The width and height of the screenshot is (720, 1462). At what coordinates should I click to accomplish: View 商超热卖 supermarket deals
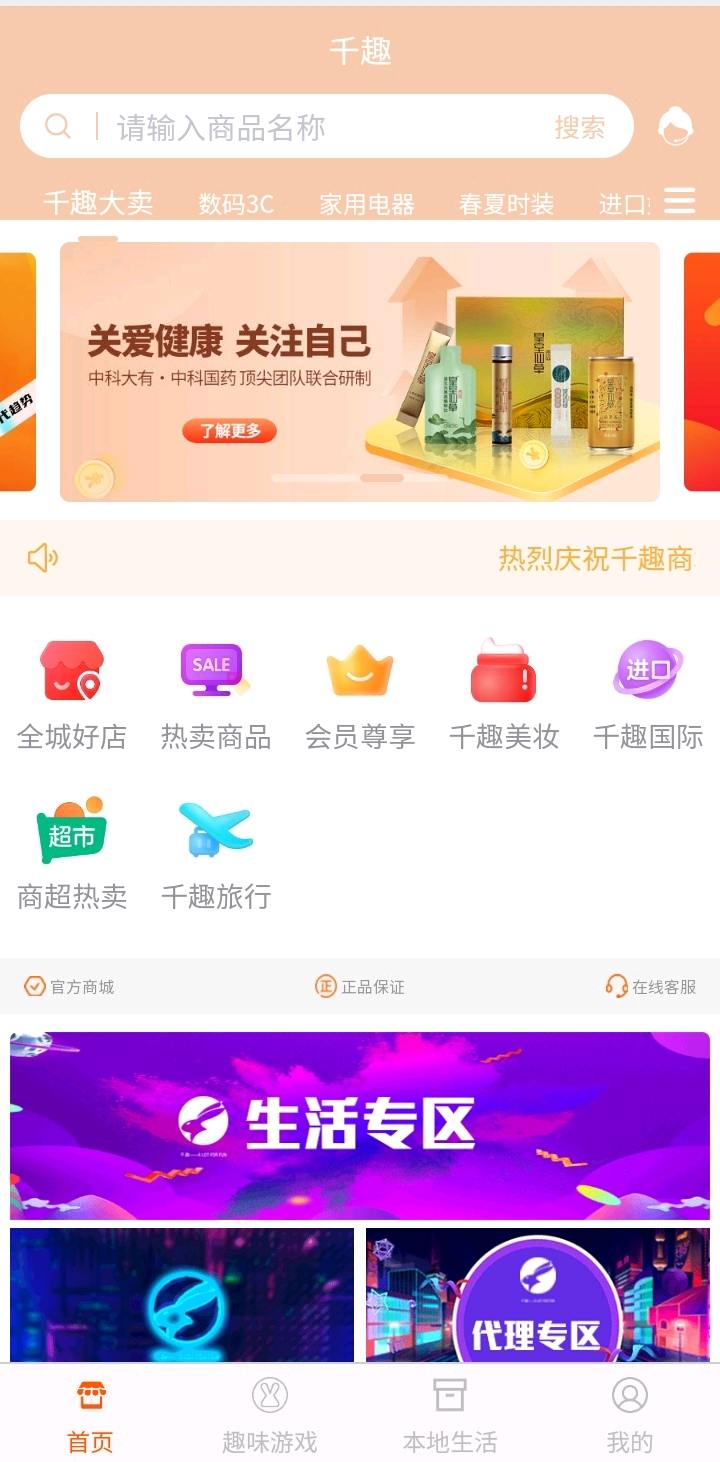[72, 853]
